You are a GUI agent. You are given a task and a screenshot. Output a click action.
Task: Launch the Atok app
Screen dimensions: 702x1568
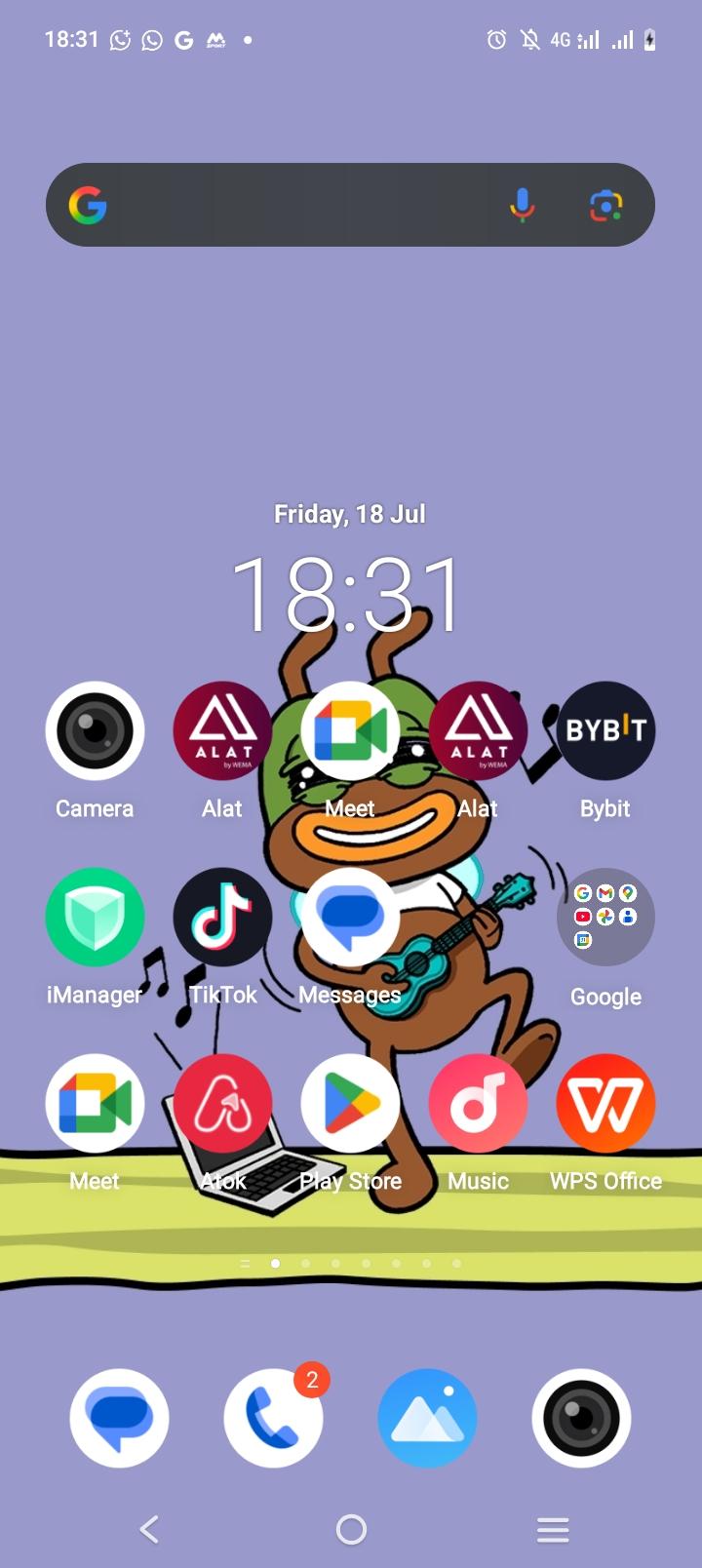pyautogui.click(x=222, y=1103)
